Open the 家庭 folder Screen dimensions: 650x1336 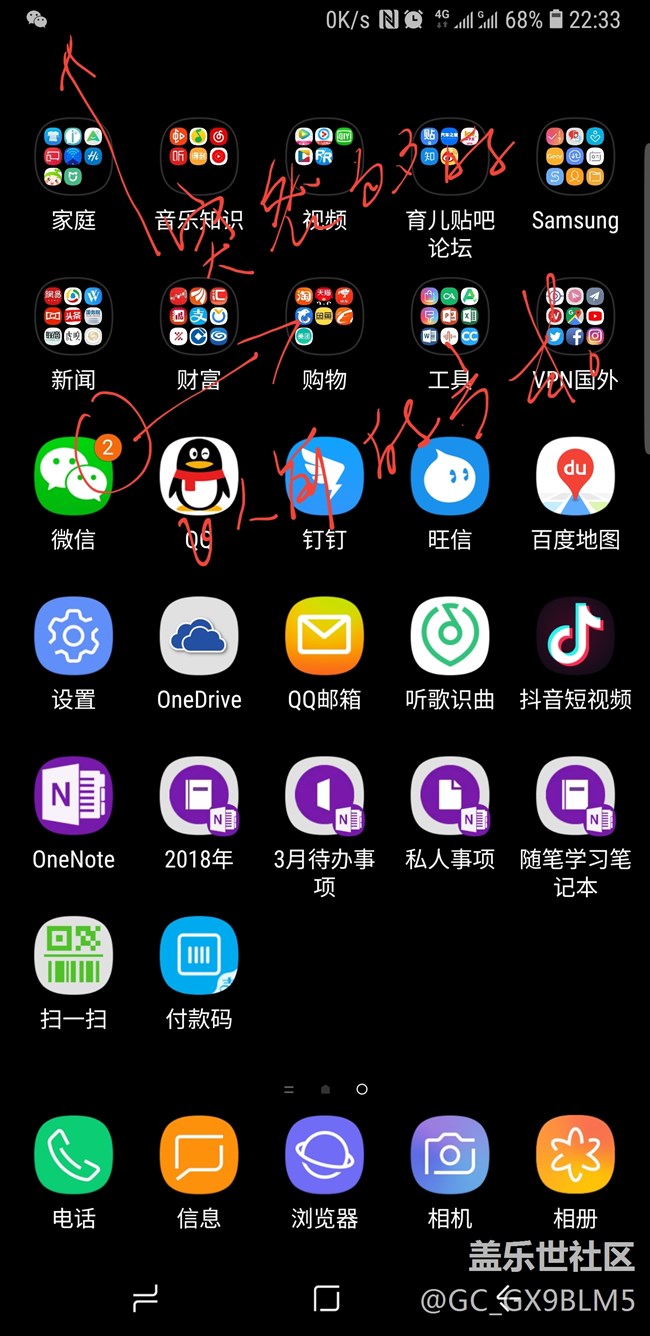[73, 157]
